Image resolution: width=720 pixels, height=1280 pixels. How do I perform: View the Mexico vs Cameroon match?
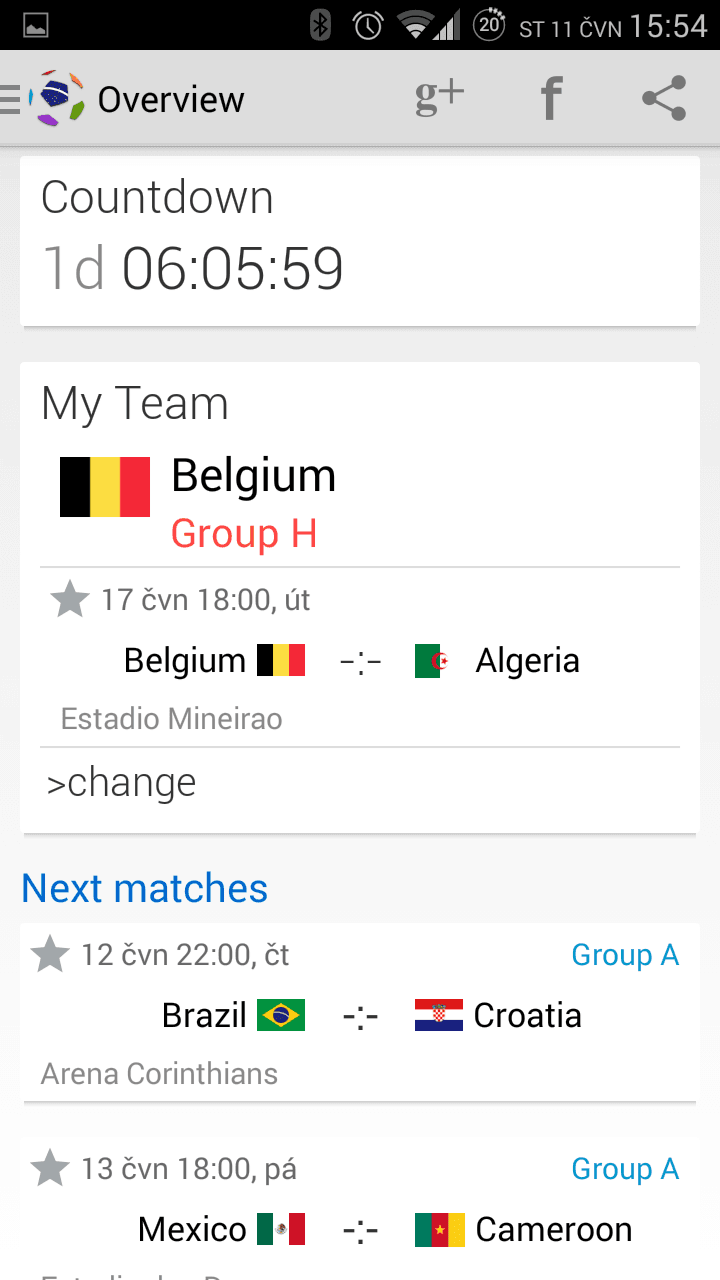(x=360, y=1230)
